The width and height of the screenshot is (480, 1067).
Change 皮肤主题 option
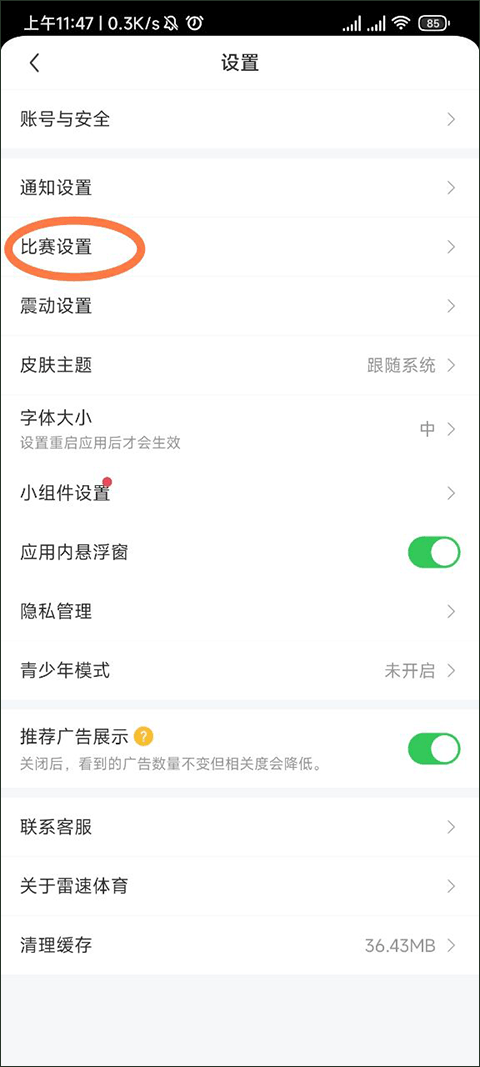click(240, 365)
